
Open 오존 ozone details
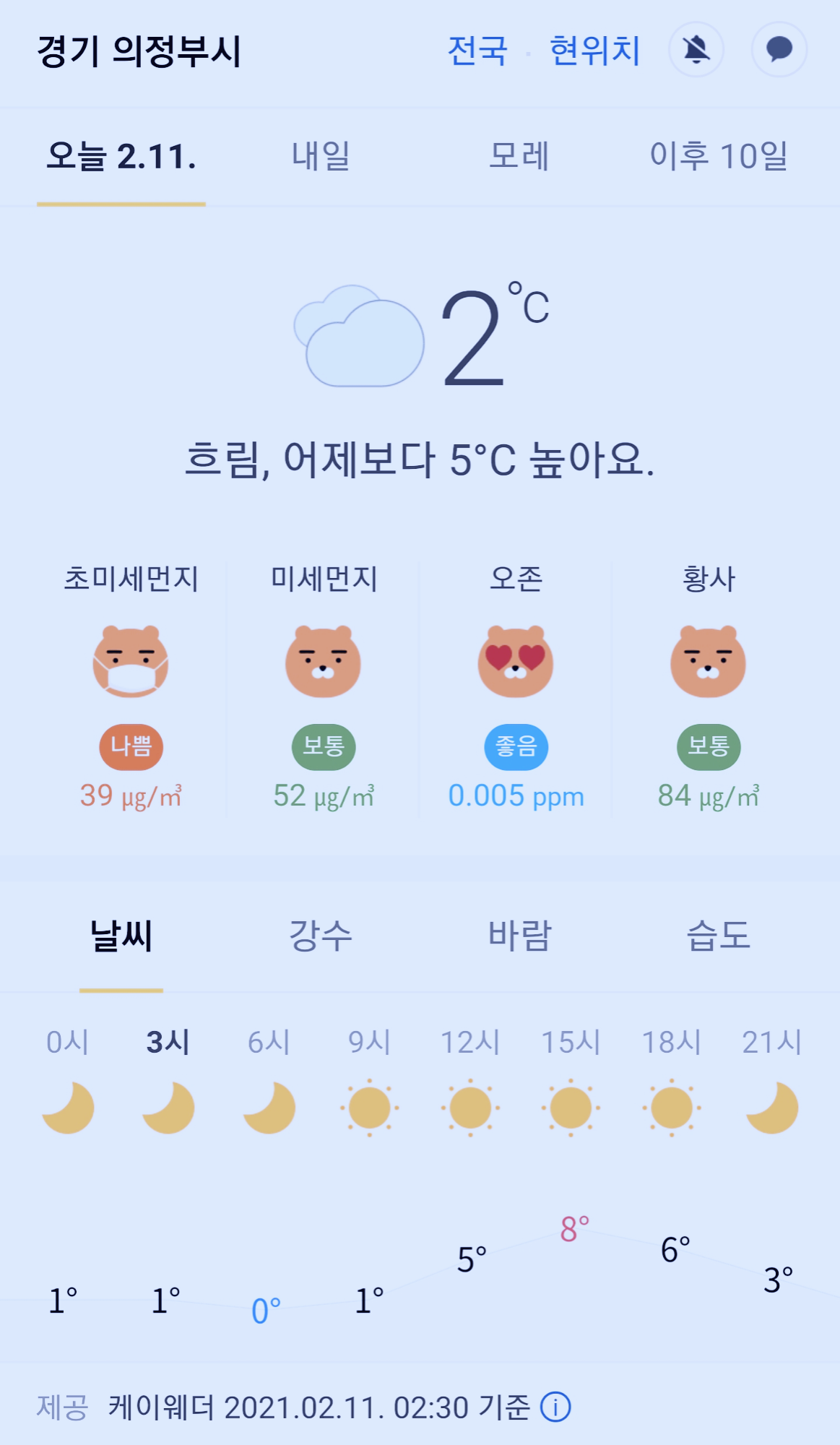[516, 688]
